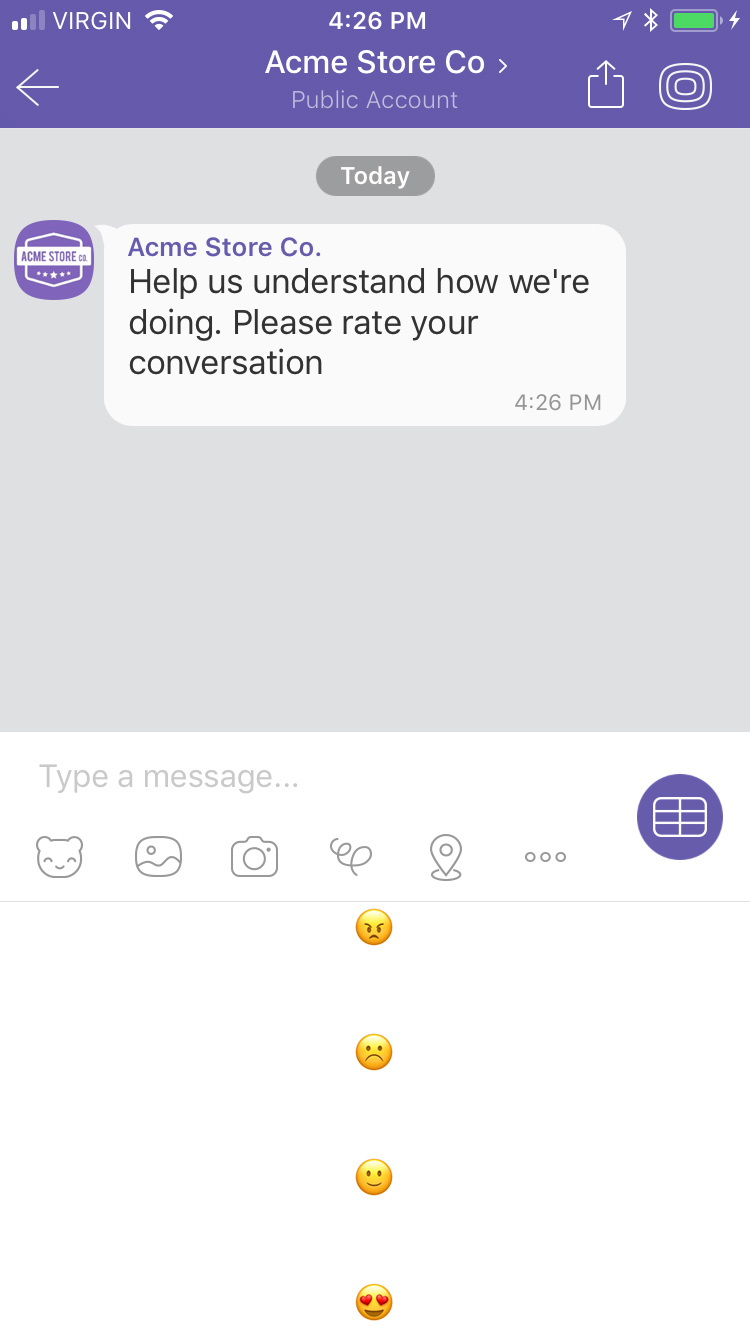The height and width of the screenshot is (1334, 750).
Task: Open Acme Store Co account details
Action: click(x=385, y=64)
